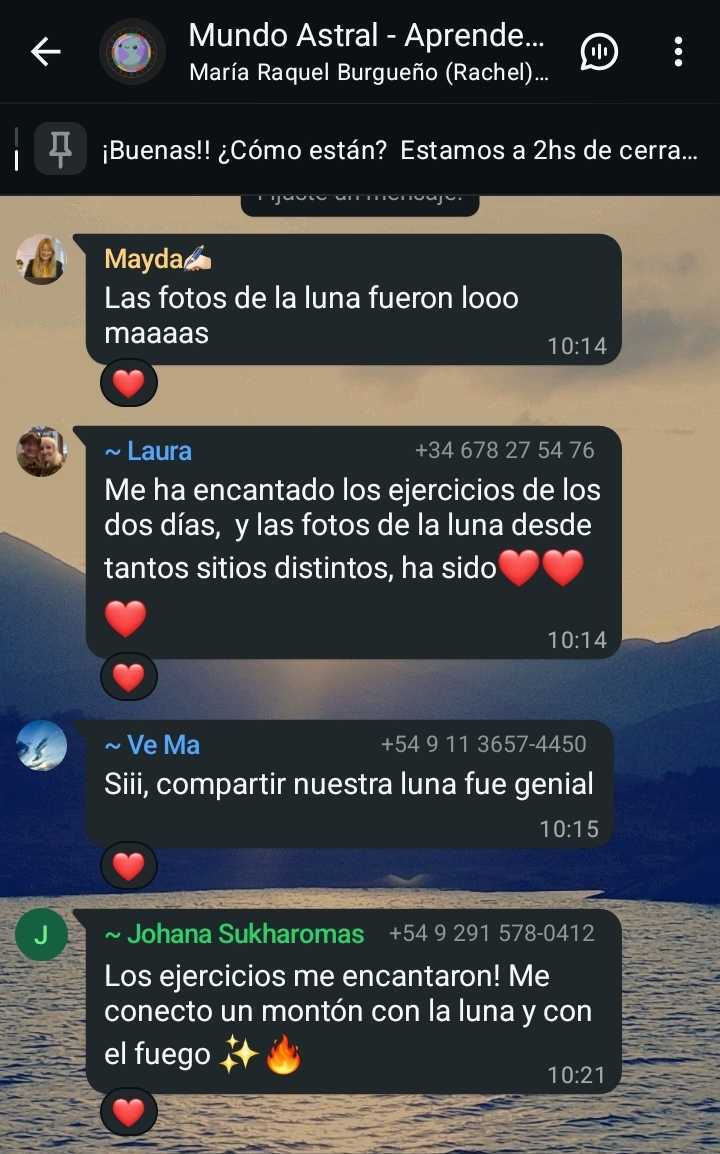Start a group voice chat
720x1154 pixels.
coord(600,51)
